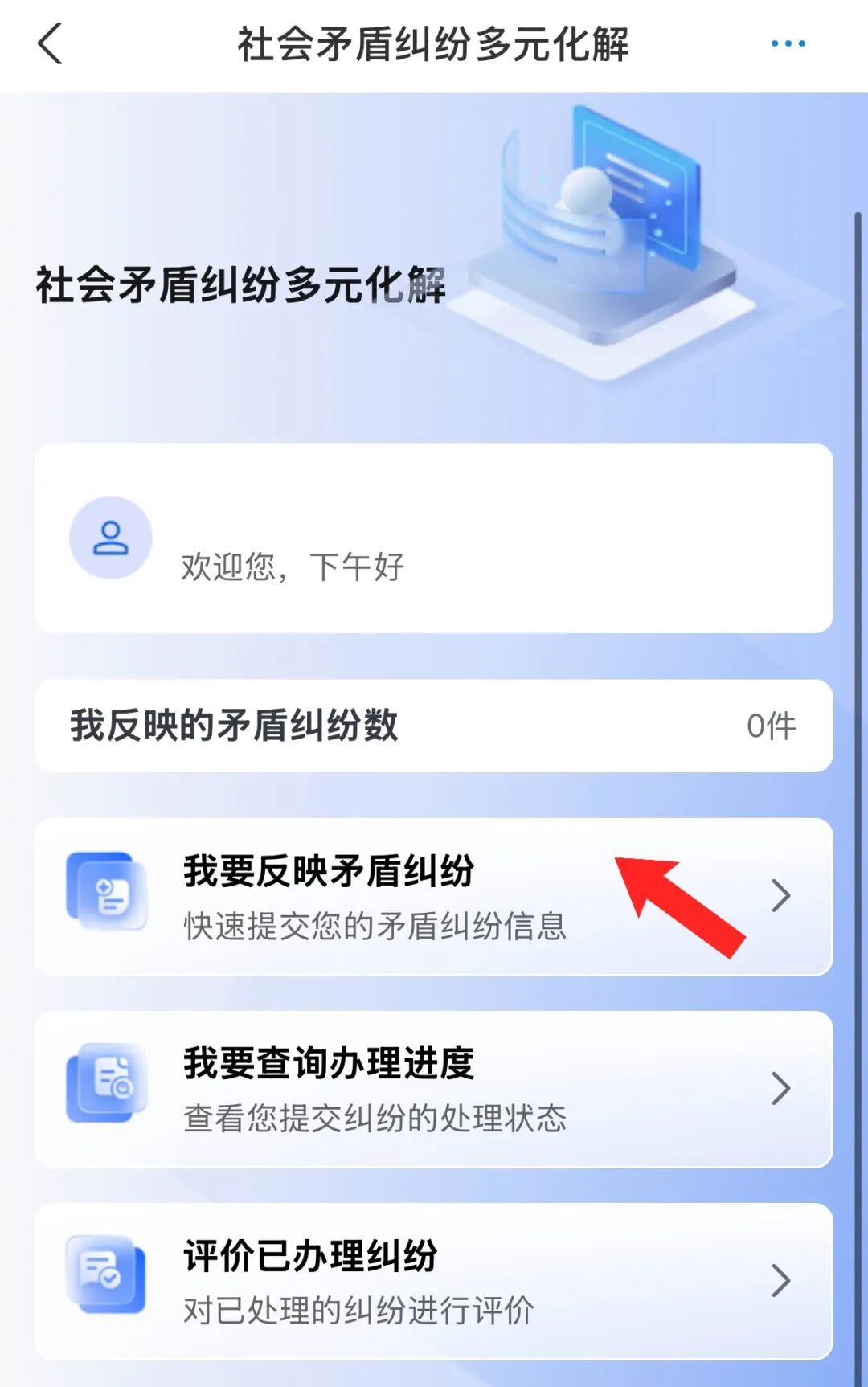The width and height of the screenshot is (868, 1387).
Task: Open 评价已办理纠纷 to rate handled disputes
Action: (433, 1281)
